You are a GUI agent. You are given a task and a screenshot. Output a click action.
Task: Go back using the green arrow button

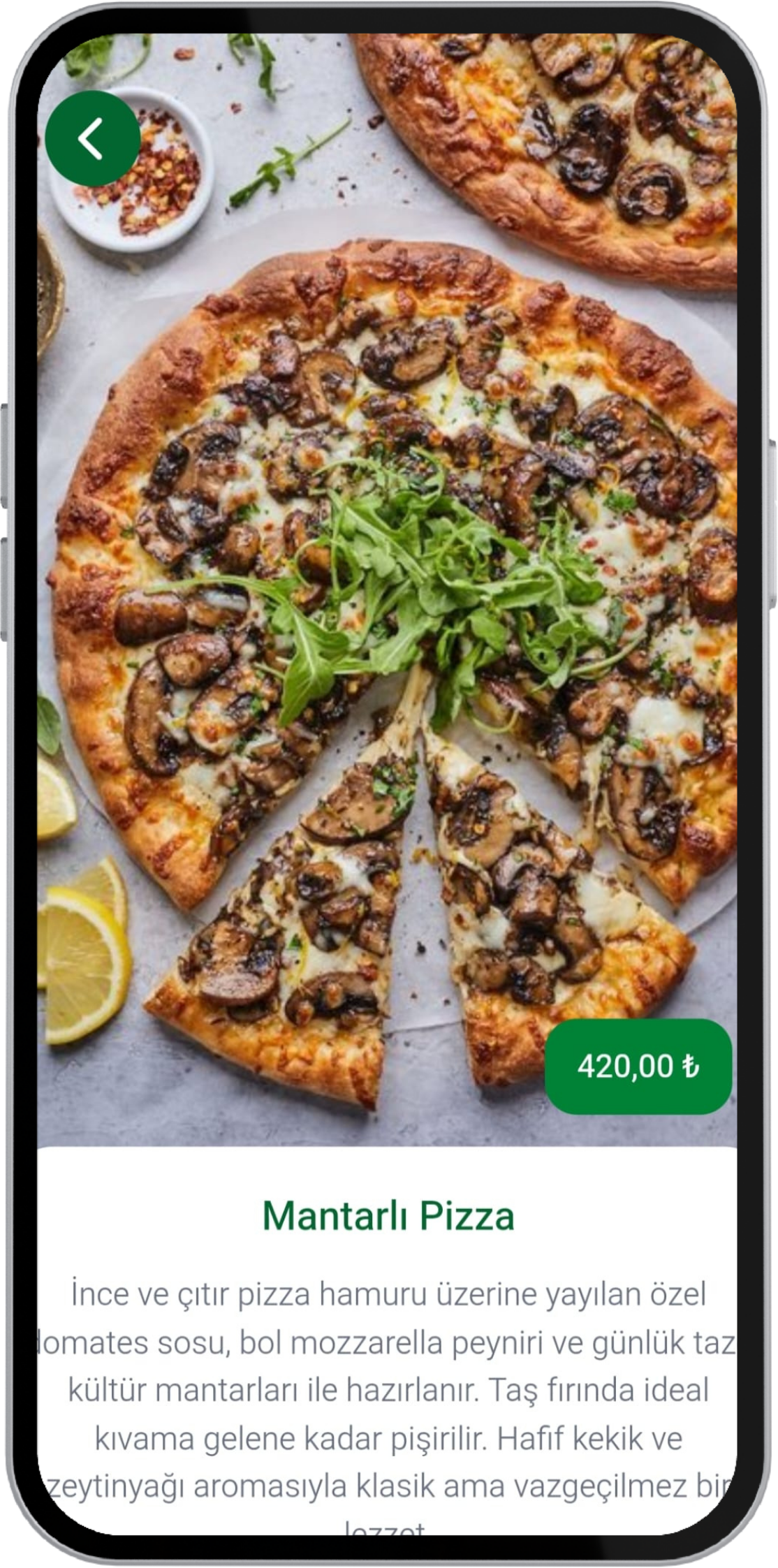click(93, 138)
